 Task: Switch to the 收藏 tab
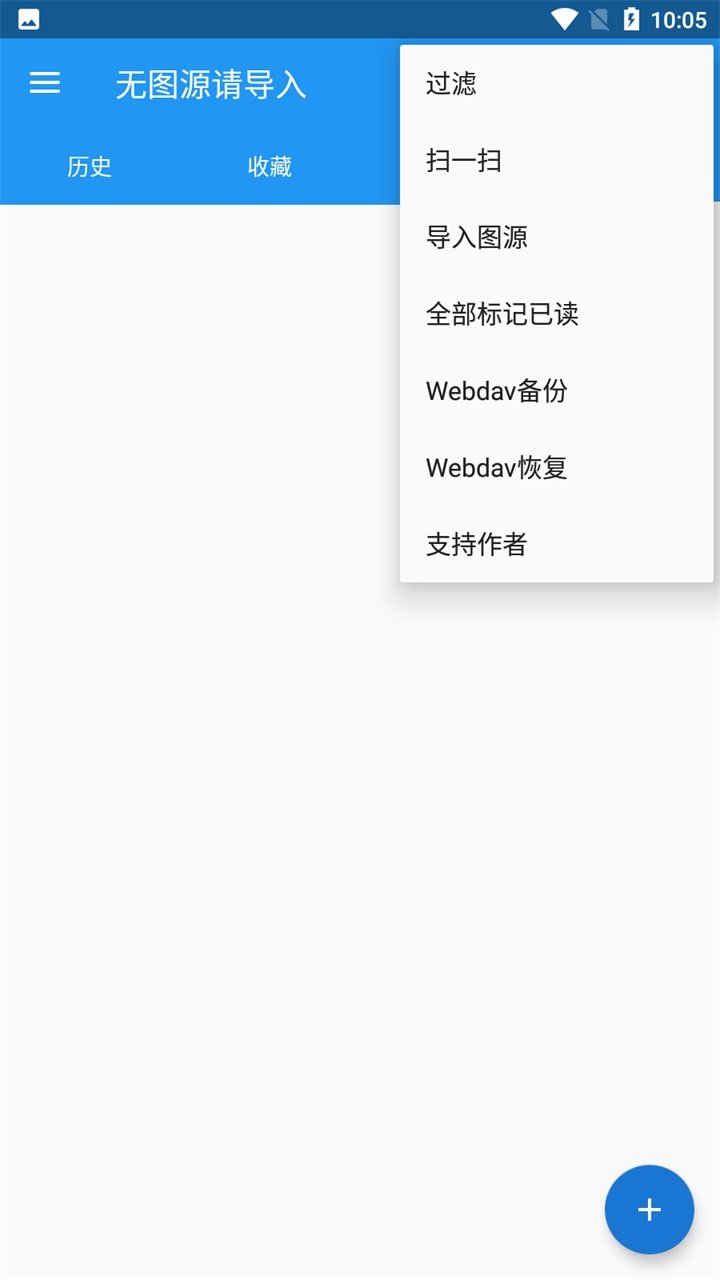pos(270,166)
